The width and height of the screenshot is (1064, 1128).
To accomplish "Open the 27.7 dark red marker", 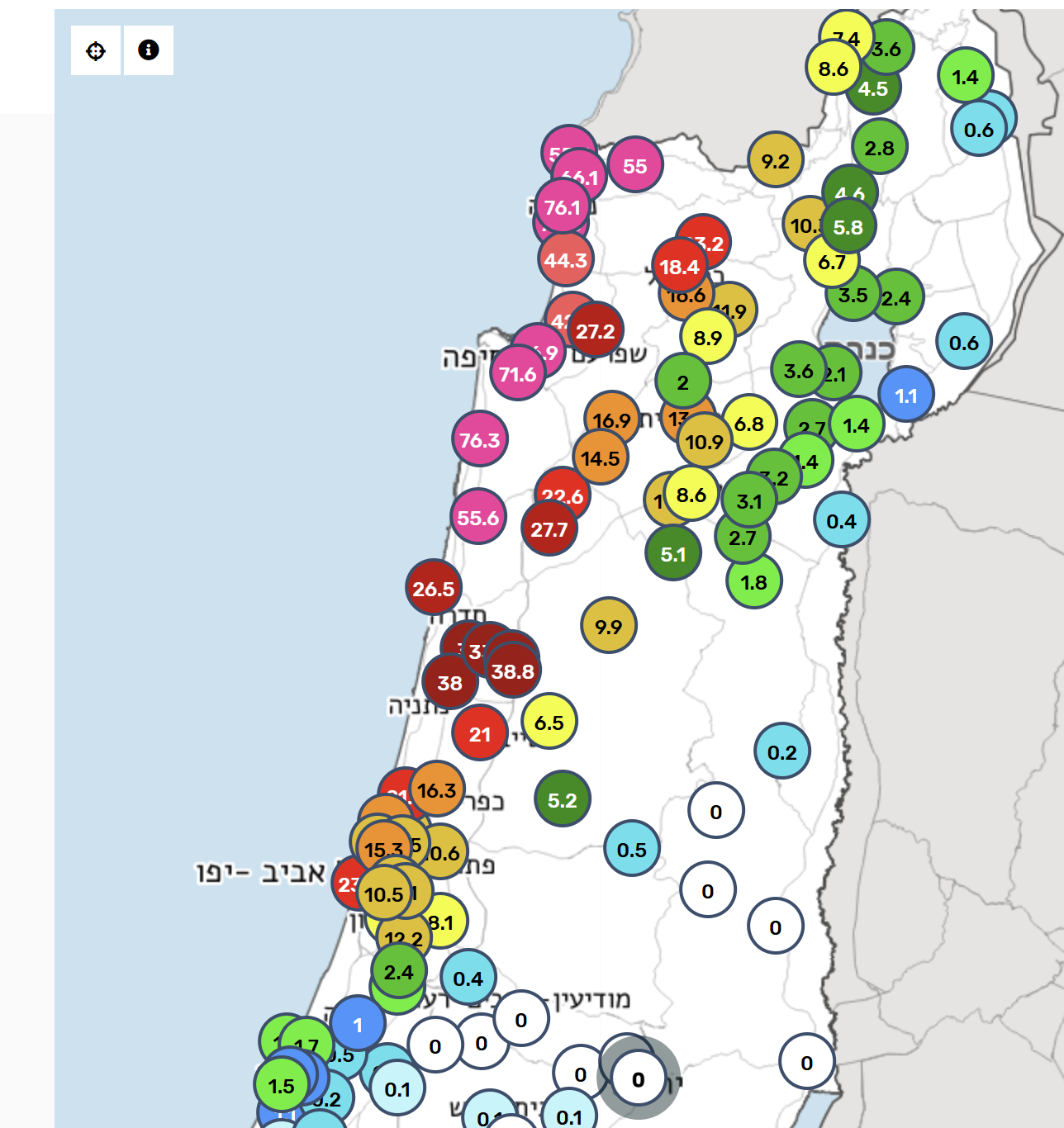I will (549, 529).
